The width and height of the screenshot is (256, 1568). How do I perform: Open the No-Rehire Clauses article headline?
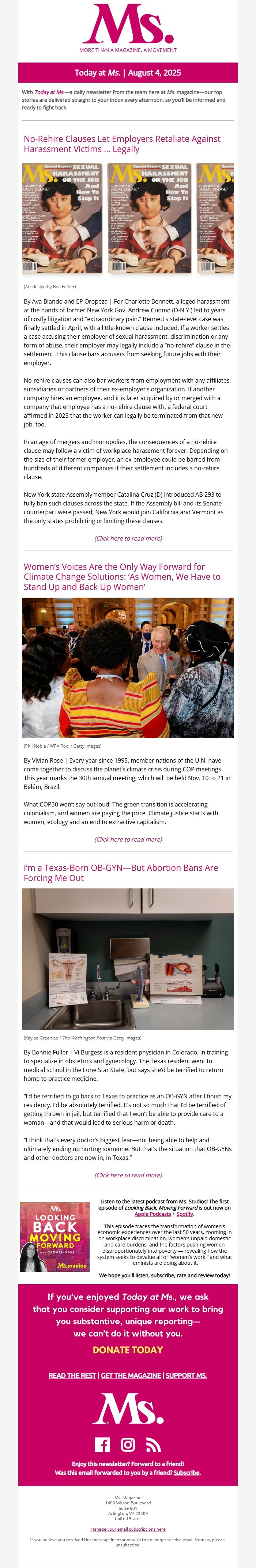click(122, 144)
